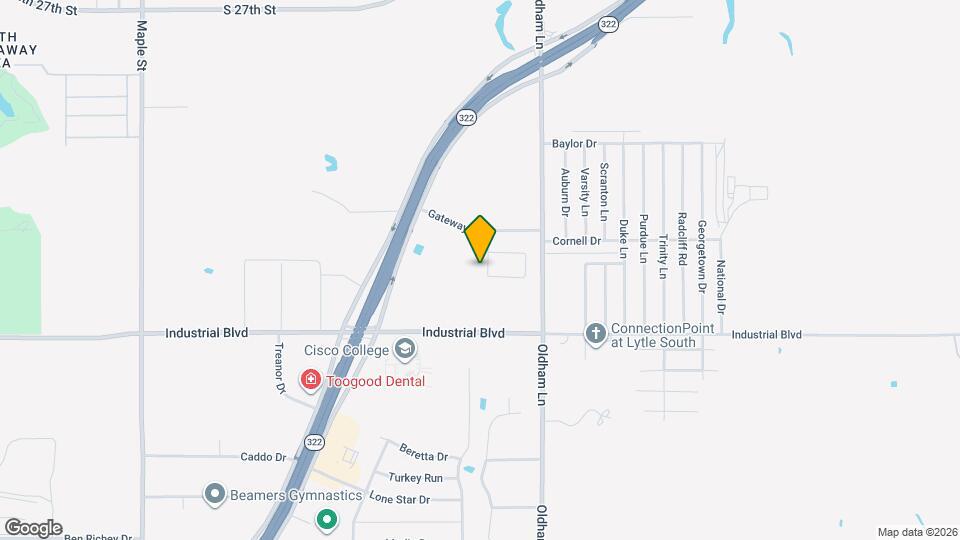Tap the orange location marker near Cornell Dr
This screenshot has width=960, height=540.
click(481, 239)
